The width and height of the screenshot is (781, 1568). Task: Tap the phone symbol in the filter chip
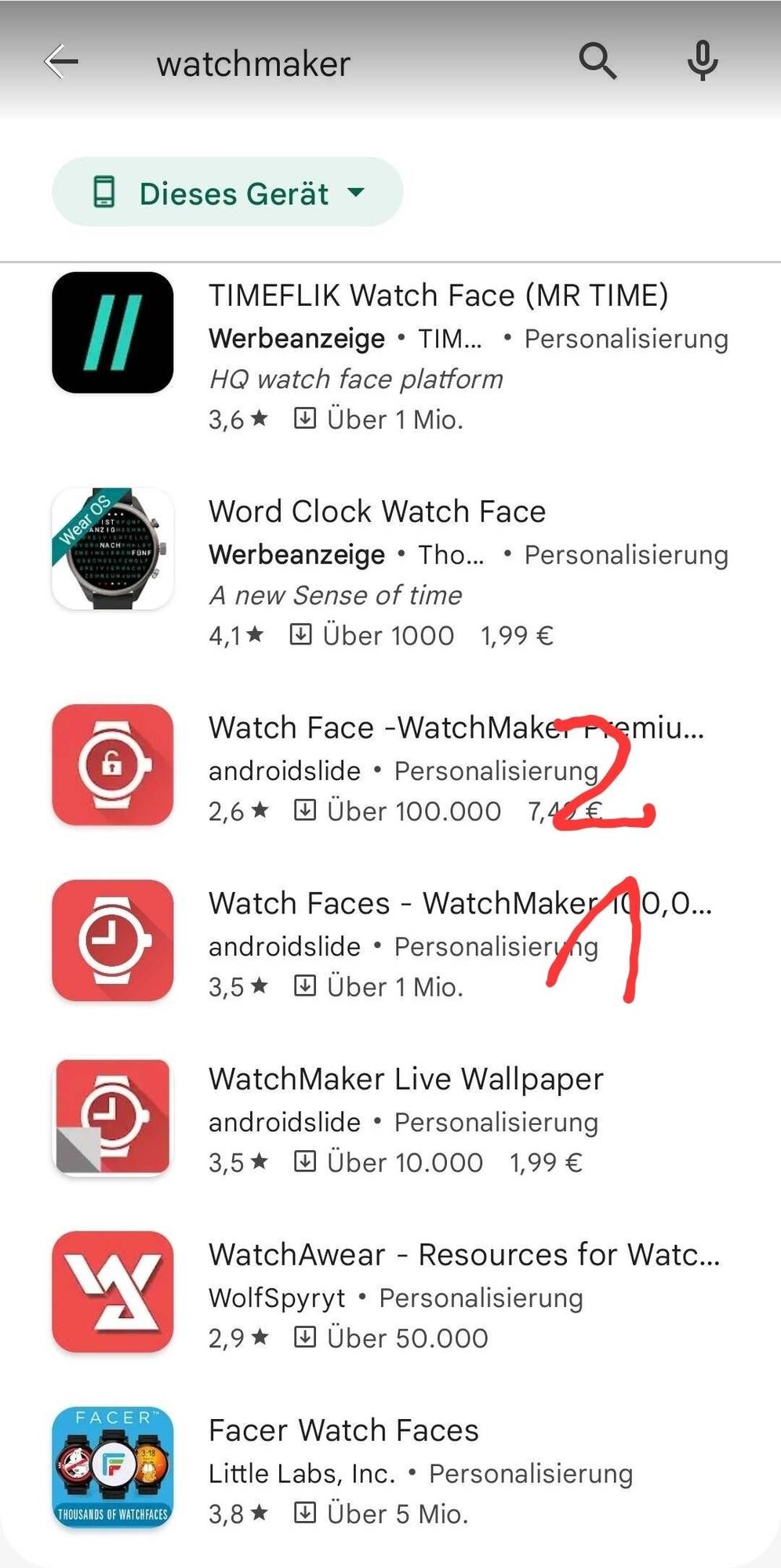click(x=104, y=192)
